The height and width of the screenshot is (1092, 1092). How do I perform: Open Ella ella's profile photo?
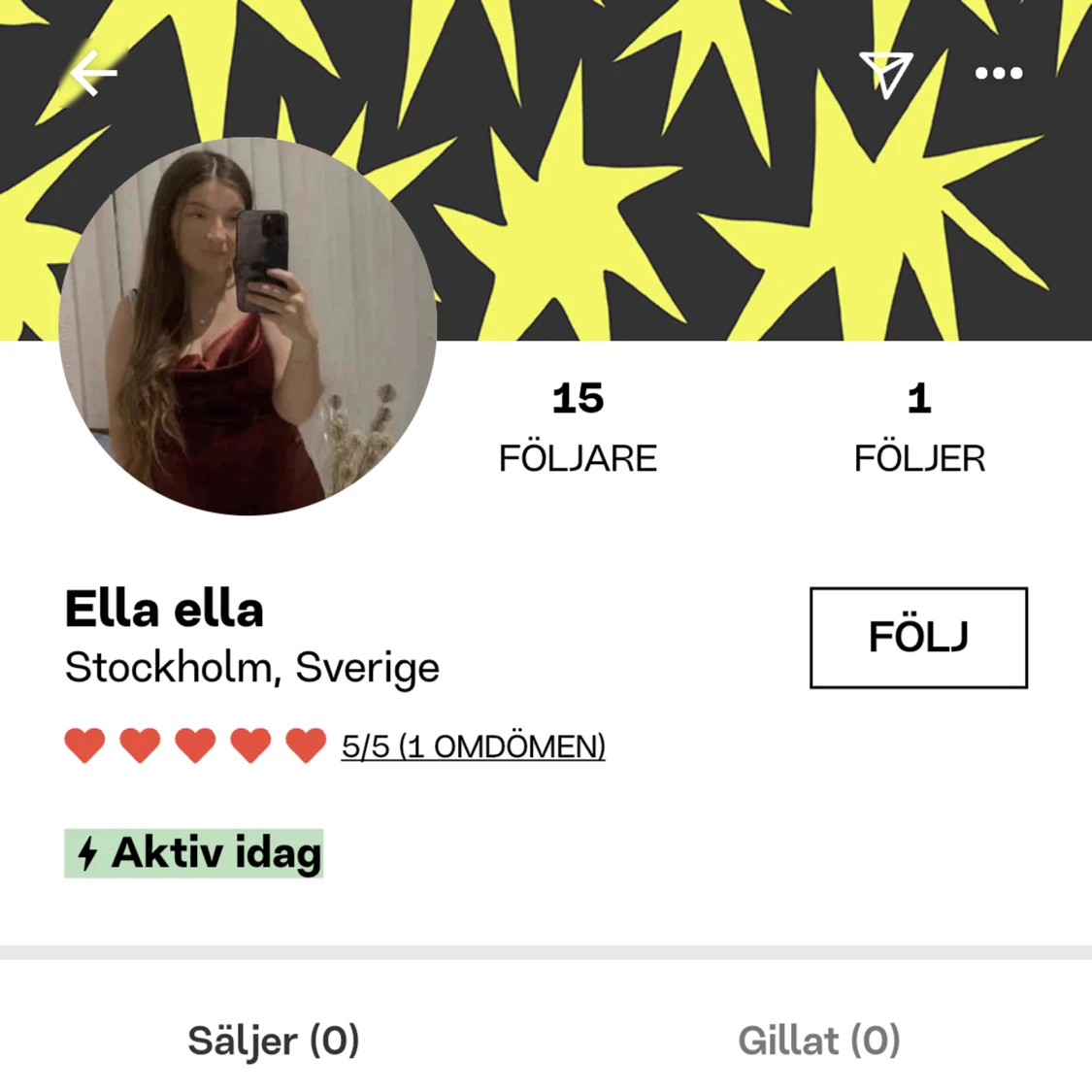[x=248, y=326]
